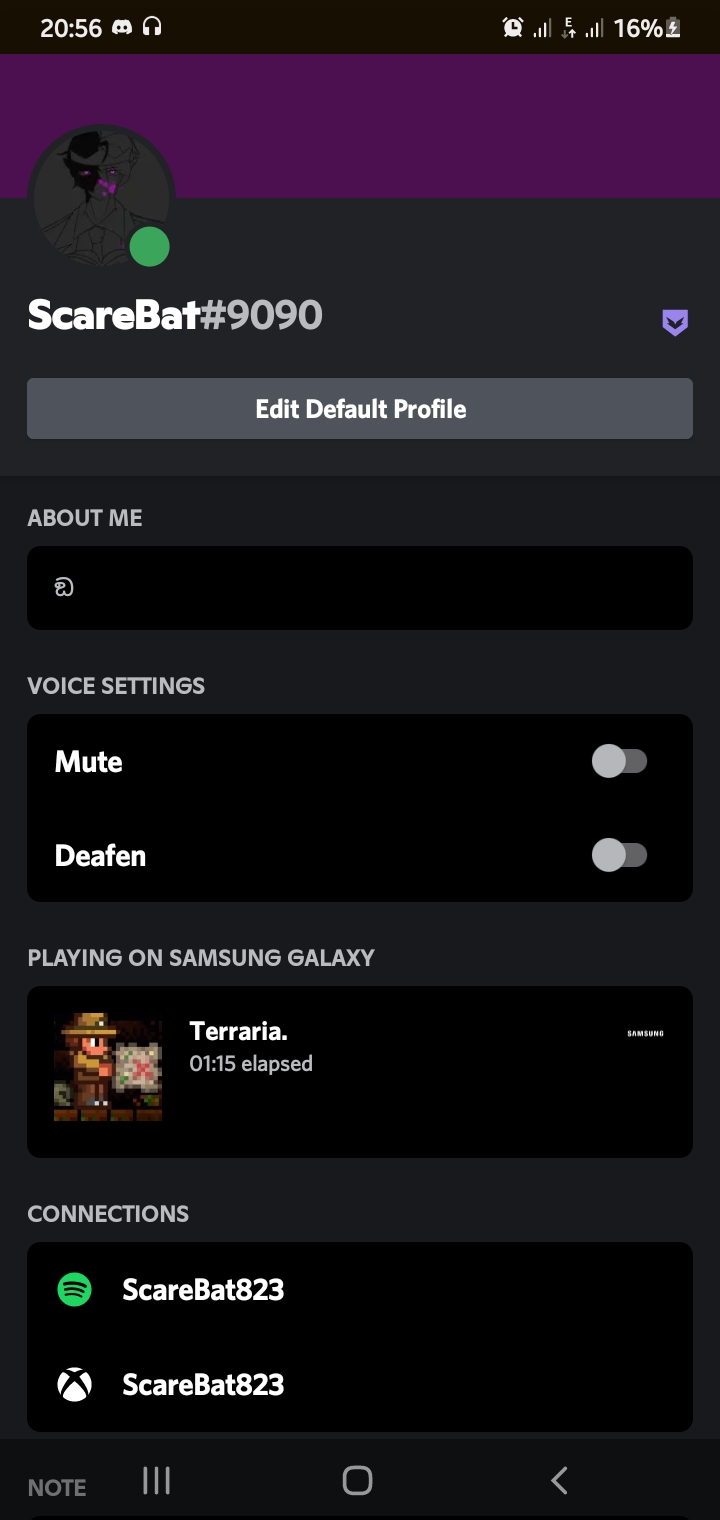Switch to the NOTE tab
720x1520 pixels.
click(x=56, y=1488)
